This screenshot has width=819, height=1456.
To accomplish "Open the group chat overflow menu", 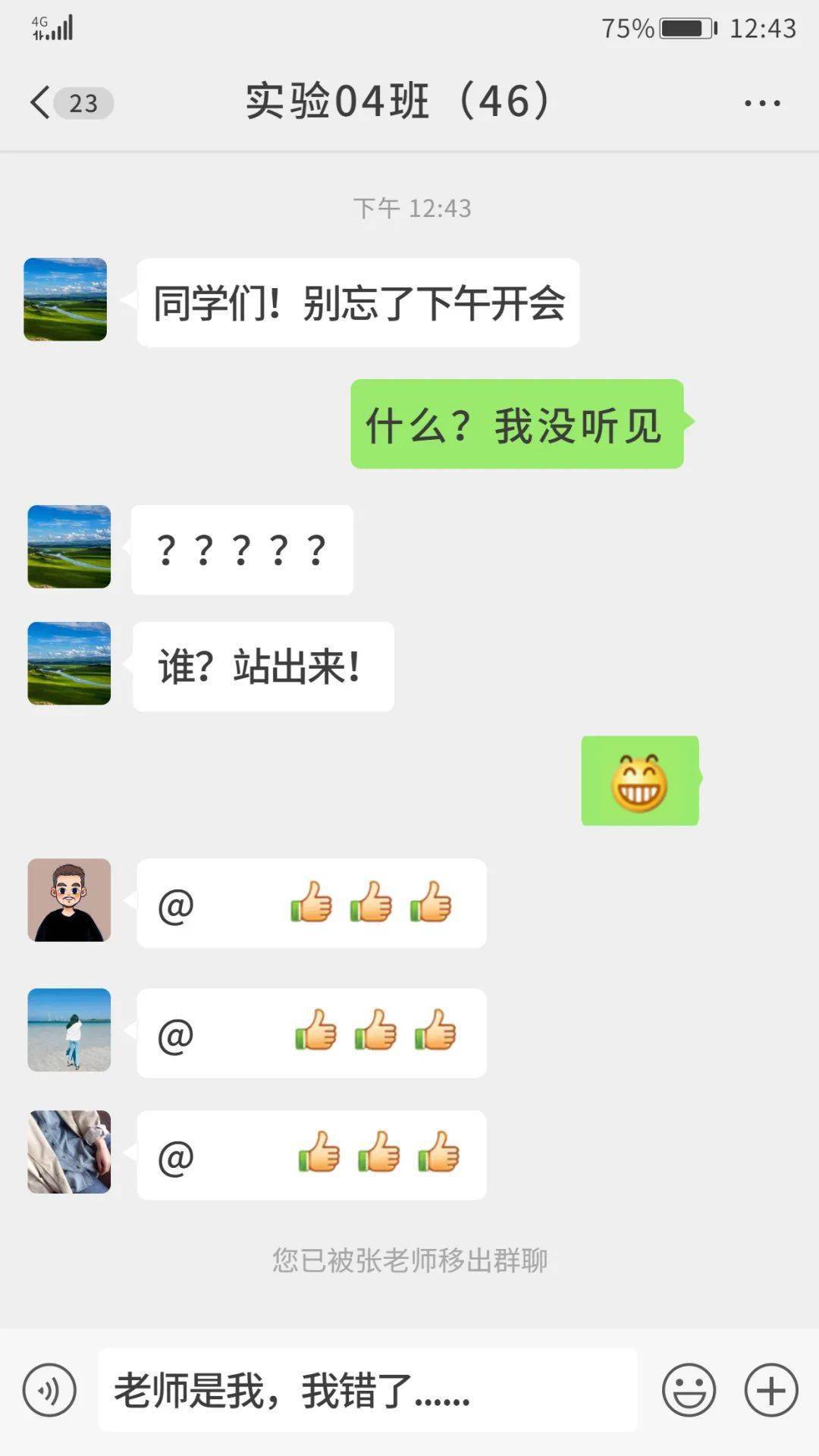I will (762, 103).
